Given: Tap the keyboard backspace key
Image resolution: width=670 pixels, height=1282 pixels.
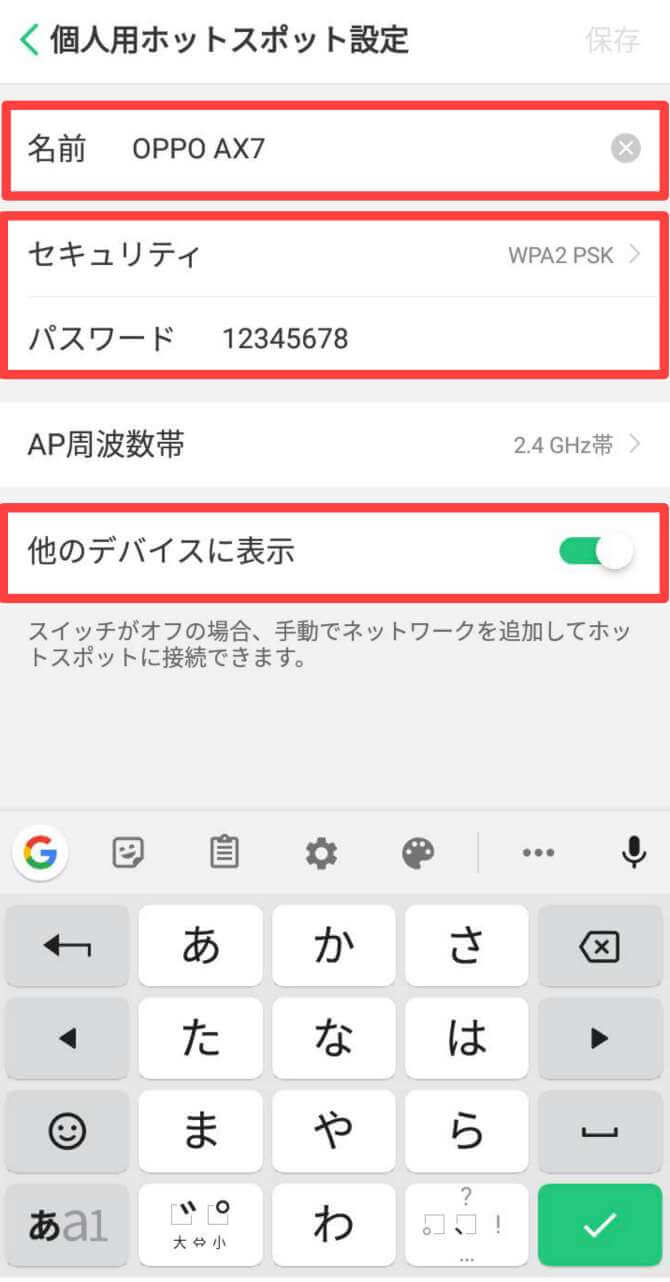Looking at the screenshot, I should pos(599,946).
